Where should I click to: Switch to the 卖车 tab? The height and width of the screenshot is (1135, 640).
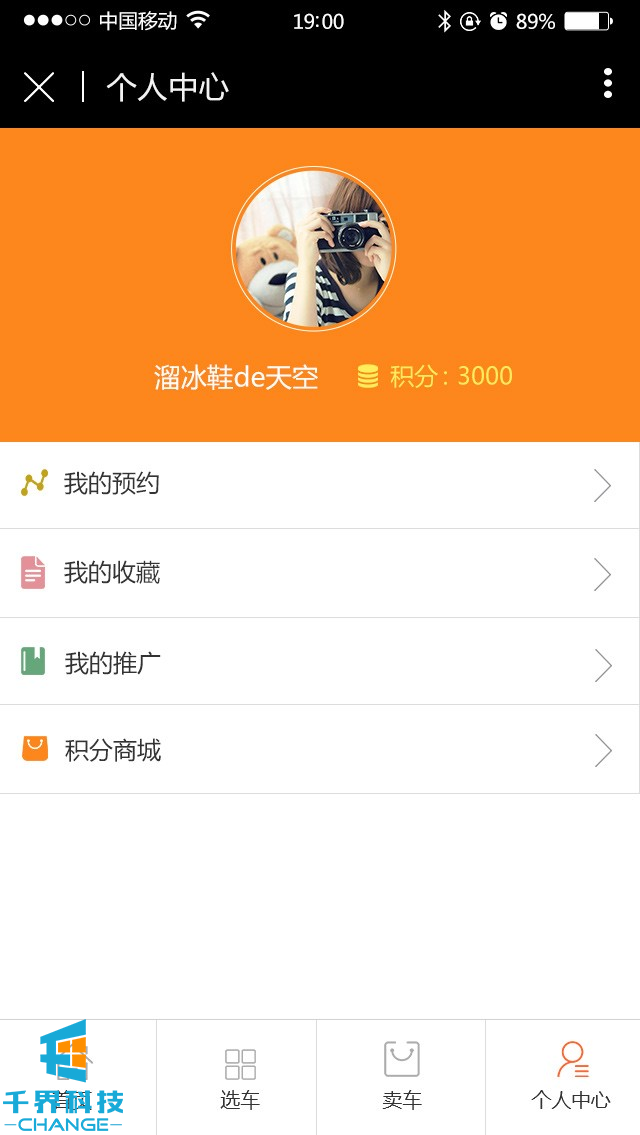pyautogui.click(x=401, y=1078)
